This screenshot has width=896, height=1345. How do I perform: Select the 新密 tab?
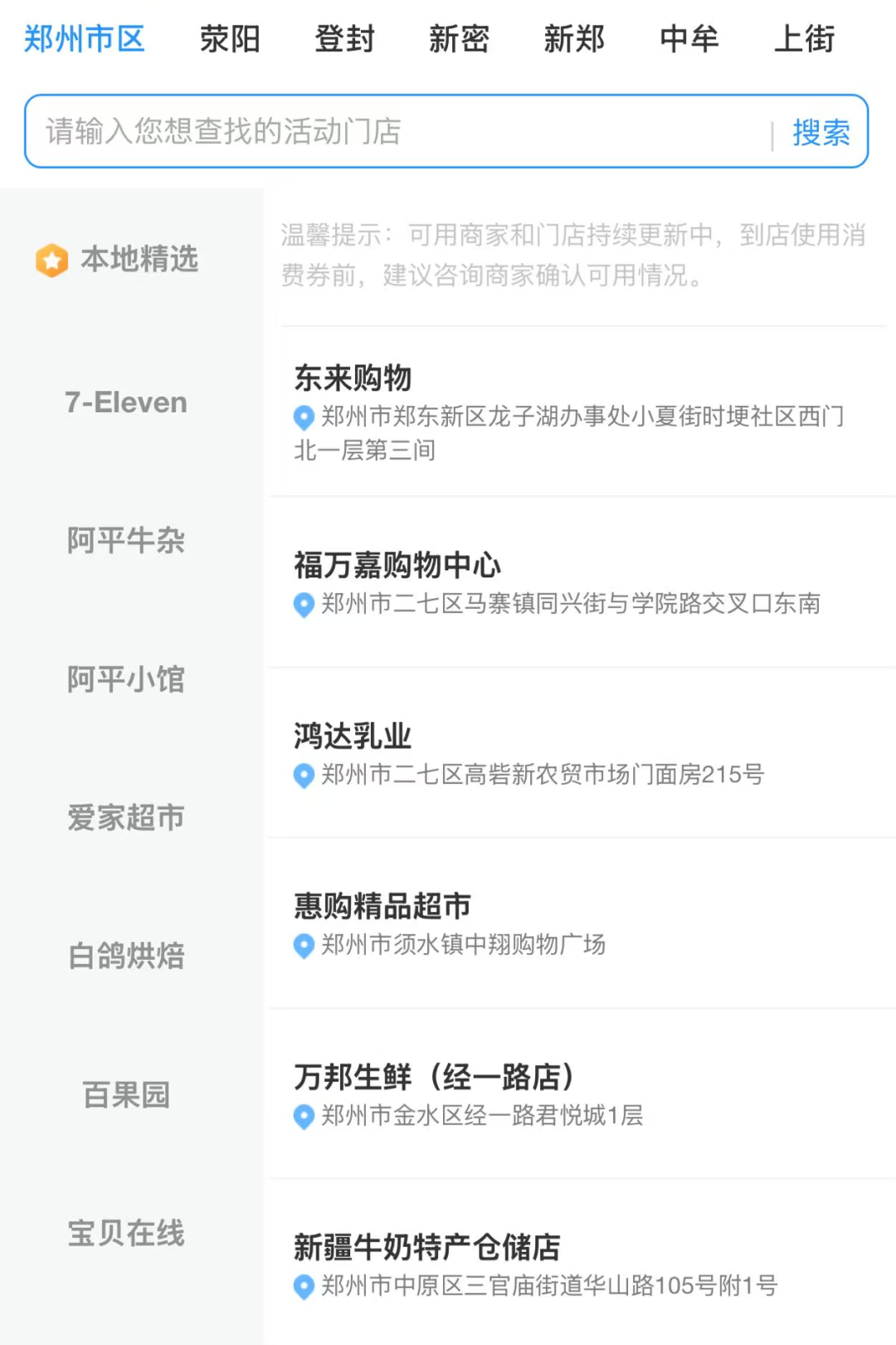pos(459,39)
